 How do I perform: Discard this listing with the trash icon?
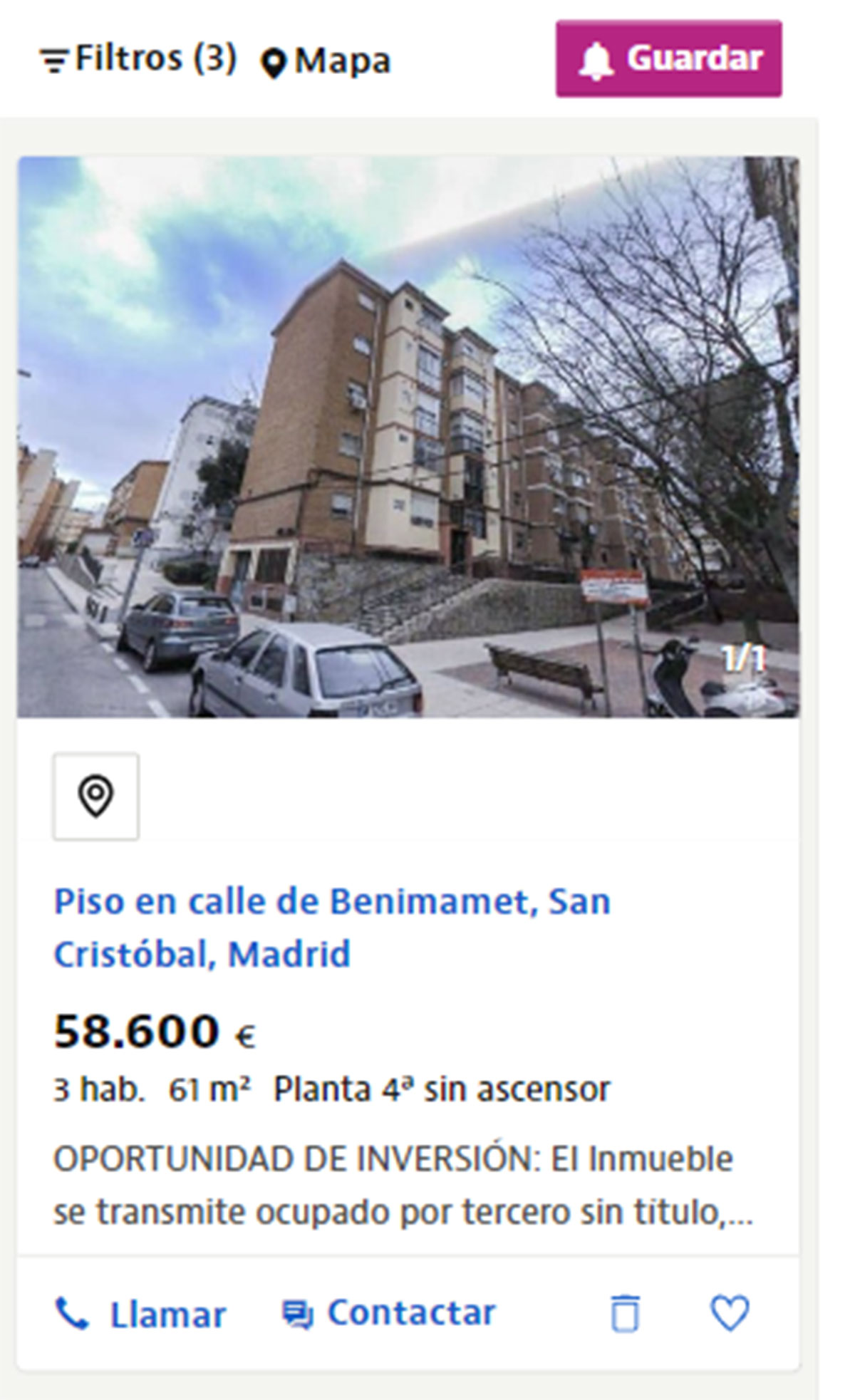pos(625,1313)
